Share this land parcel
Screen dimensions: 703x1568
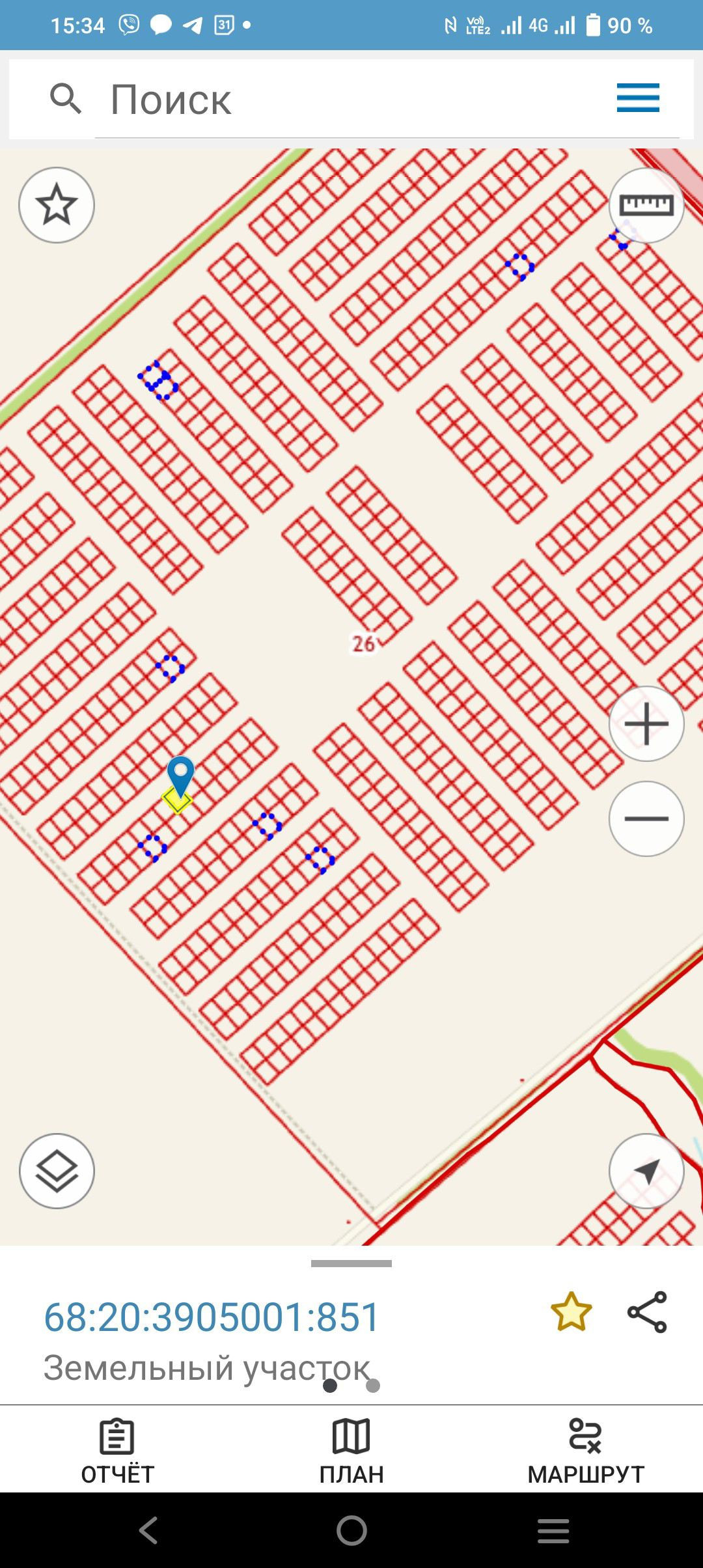(x=647, y=1312)
